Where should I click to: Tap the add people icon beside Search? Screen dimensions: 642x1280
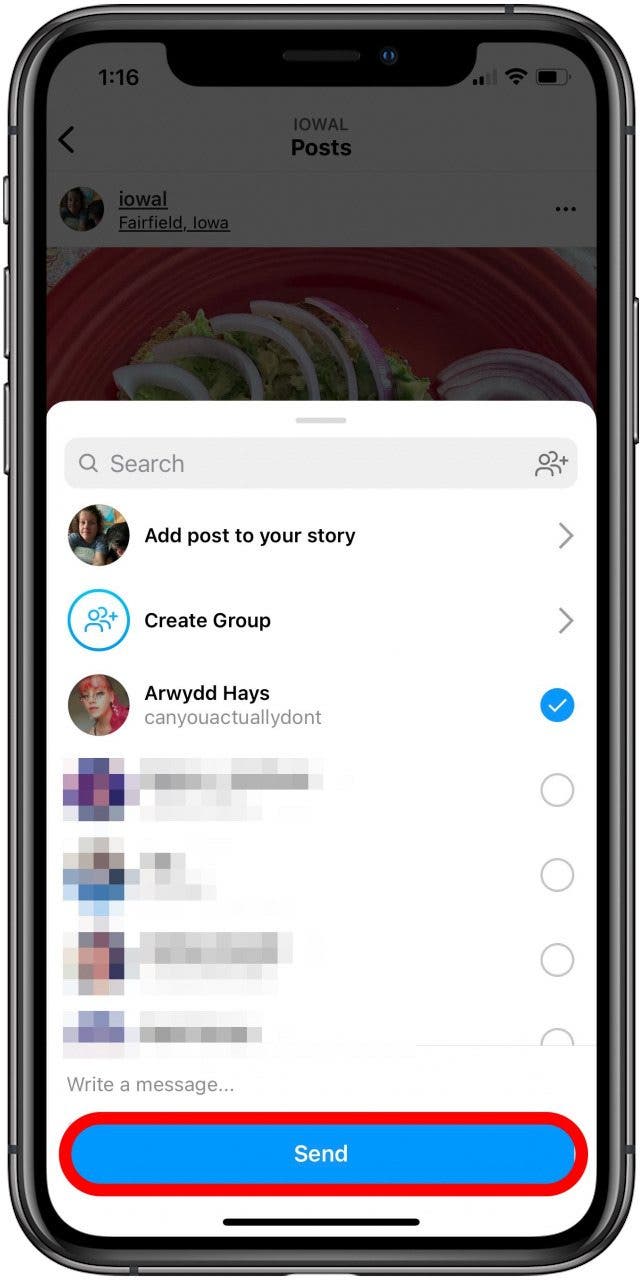point(551,463)
